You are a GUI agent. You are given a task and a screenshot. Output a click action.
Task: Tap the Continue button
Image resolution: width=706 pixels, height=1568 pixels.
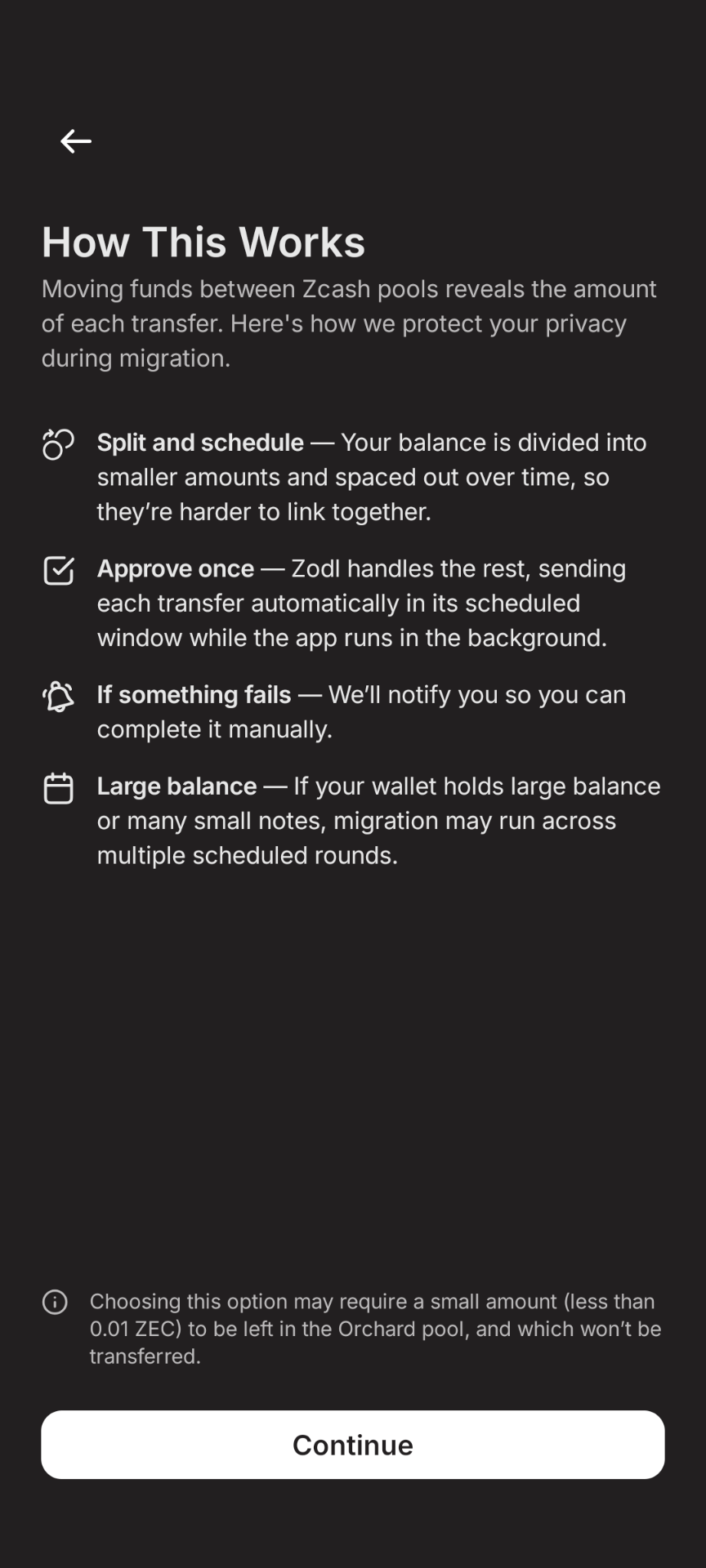pyautogui.click(x=353, y=1444)
